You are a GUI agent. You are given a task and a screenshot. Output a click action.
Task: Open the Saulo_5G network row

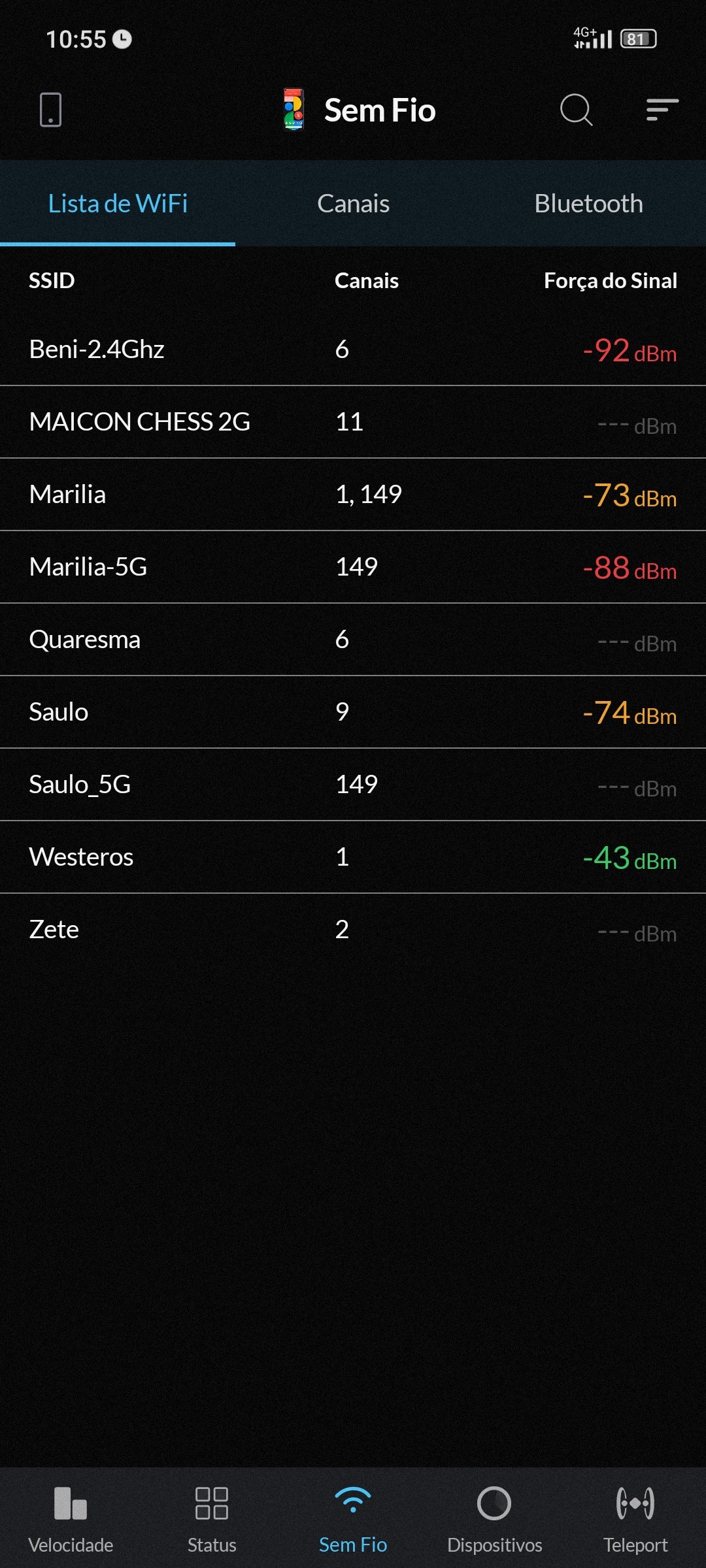point(353,785)
